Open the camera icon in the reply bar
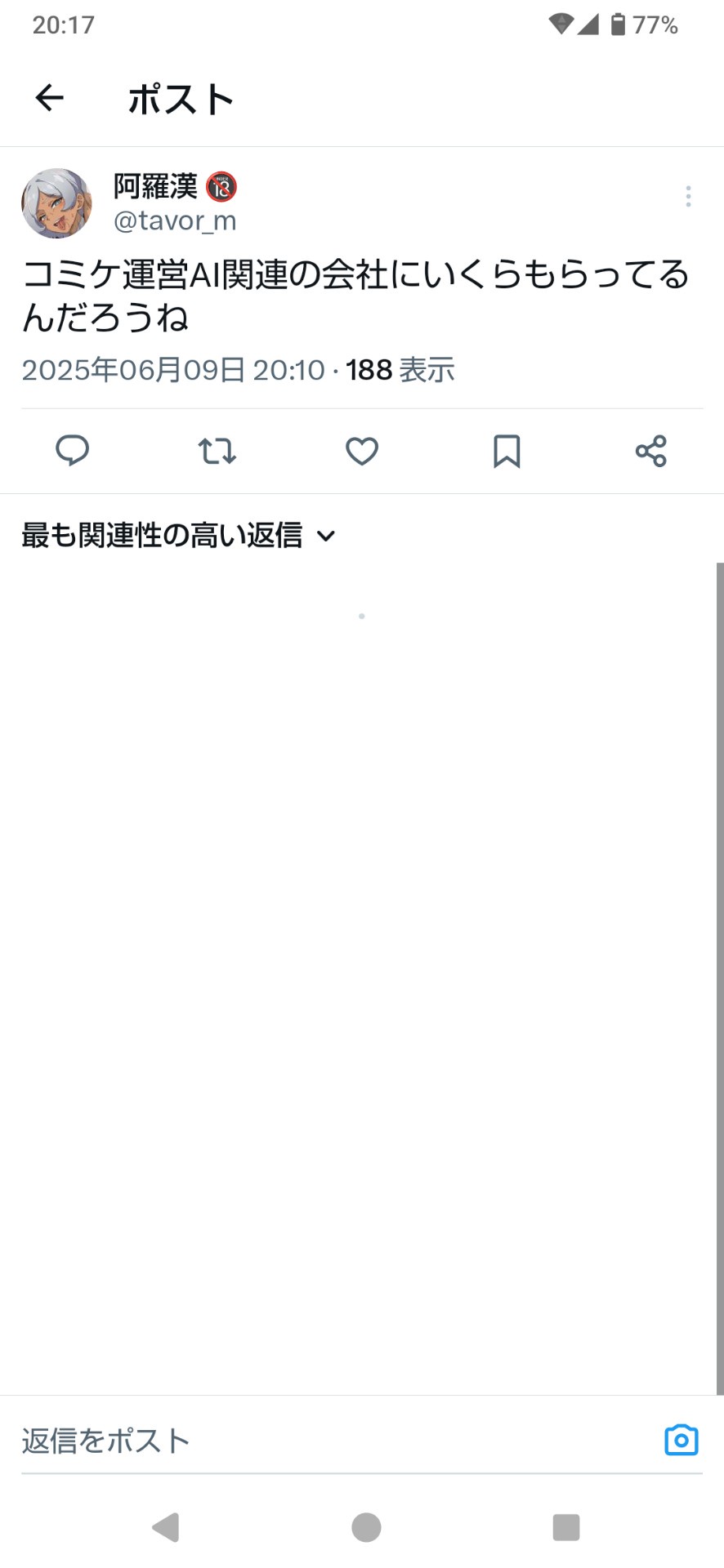The height and width of the screenshot is (1568, 724). 682,1440
